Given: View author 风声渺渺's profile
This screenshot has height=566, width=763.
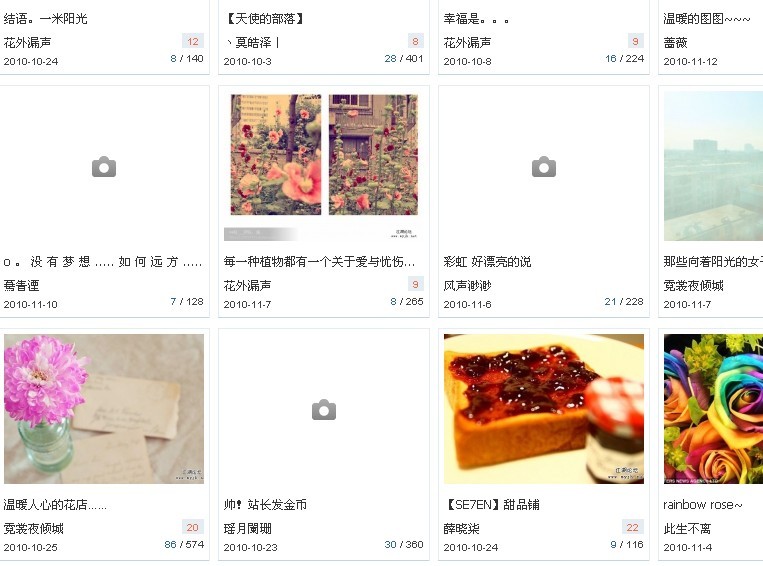Looking at the screenshot, I should pyautogui.click(x=467, y=285).
